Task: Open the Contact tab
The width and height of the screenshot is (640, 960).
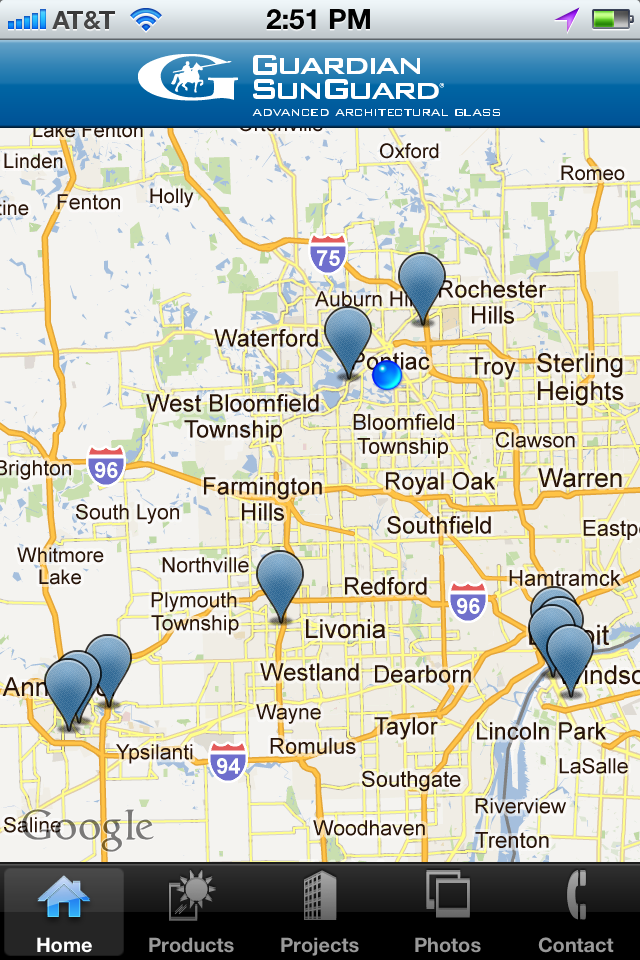Action: pos(575,912)
